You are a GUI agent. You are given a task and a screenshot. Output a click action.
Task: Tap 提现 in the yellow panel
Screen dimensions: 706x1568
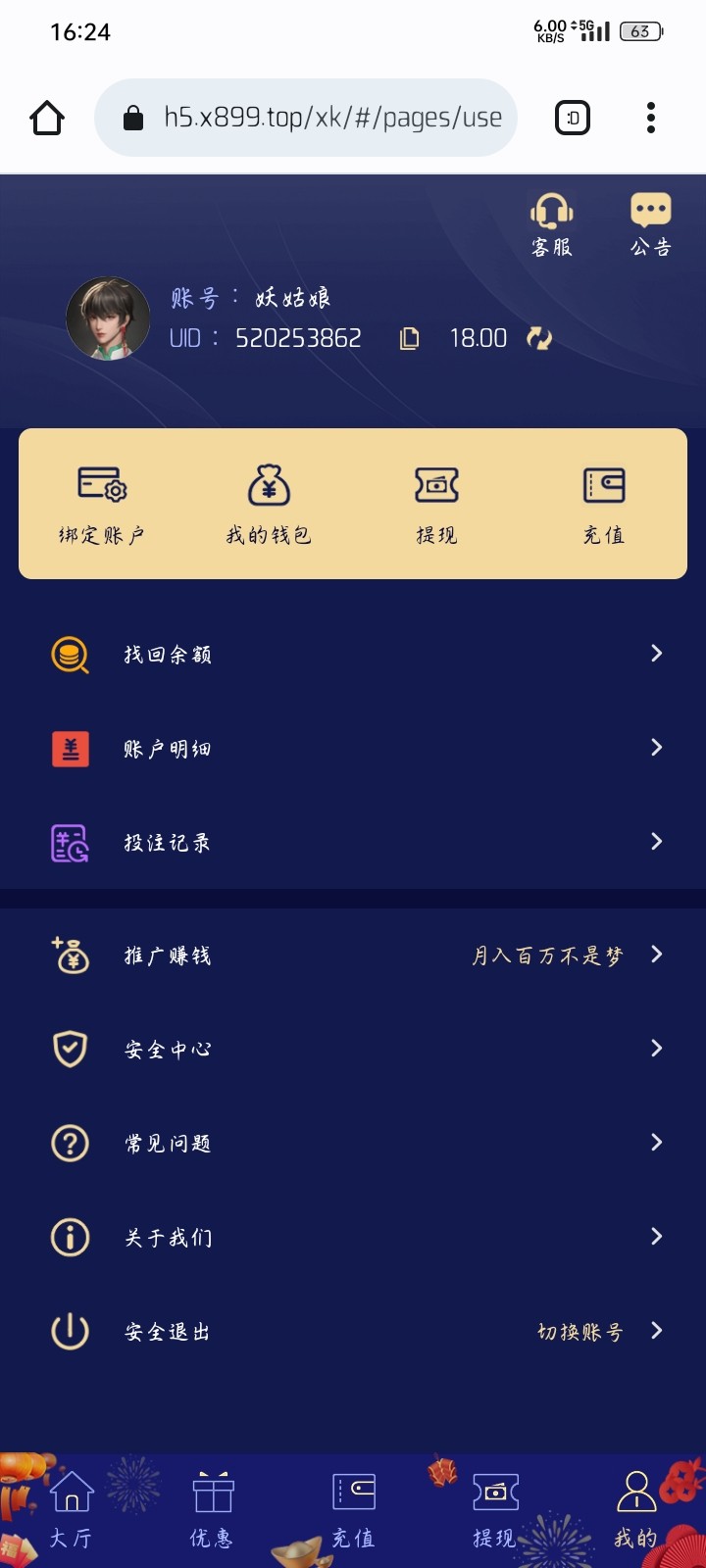[x=436, y=504]
